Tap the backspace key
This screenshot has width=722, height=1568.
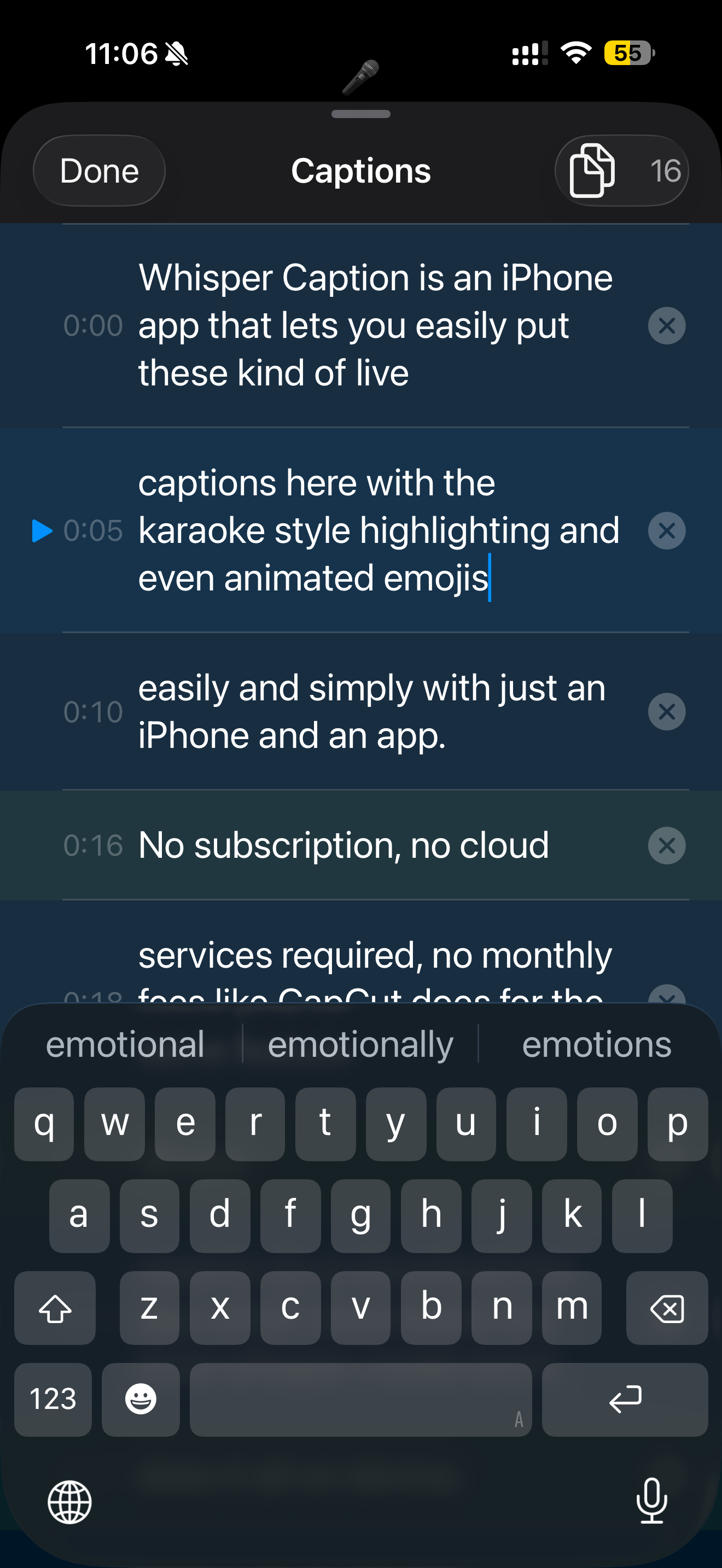point(667,1307)
